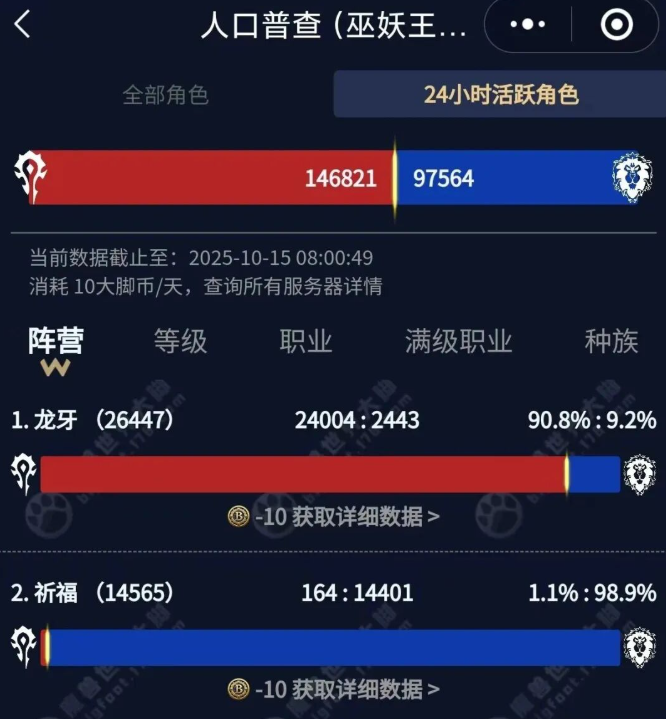The height and width of the screenshot is (719, 666).
Task: Go back using the top-left arrow
Action: coord(23,25)
